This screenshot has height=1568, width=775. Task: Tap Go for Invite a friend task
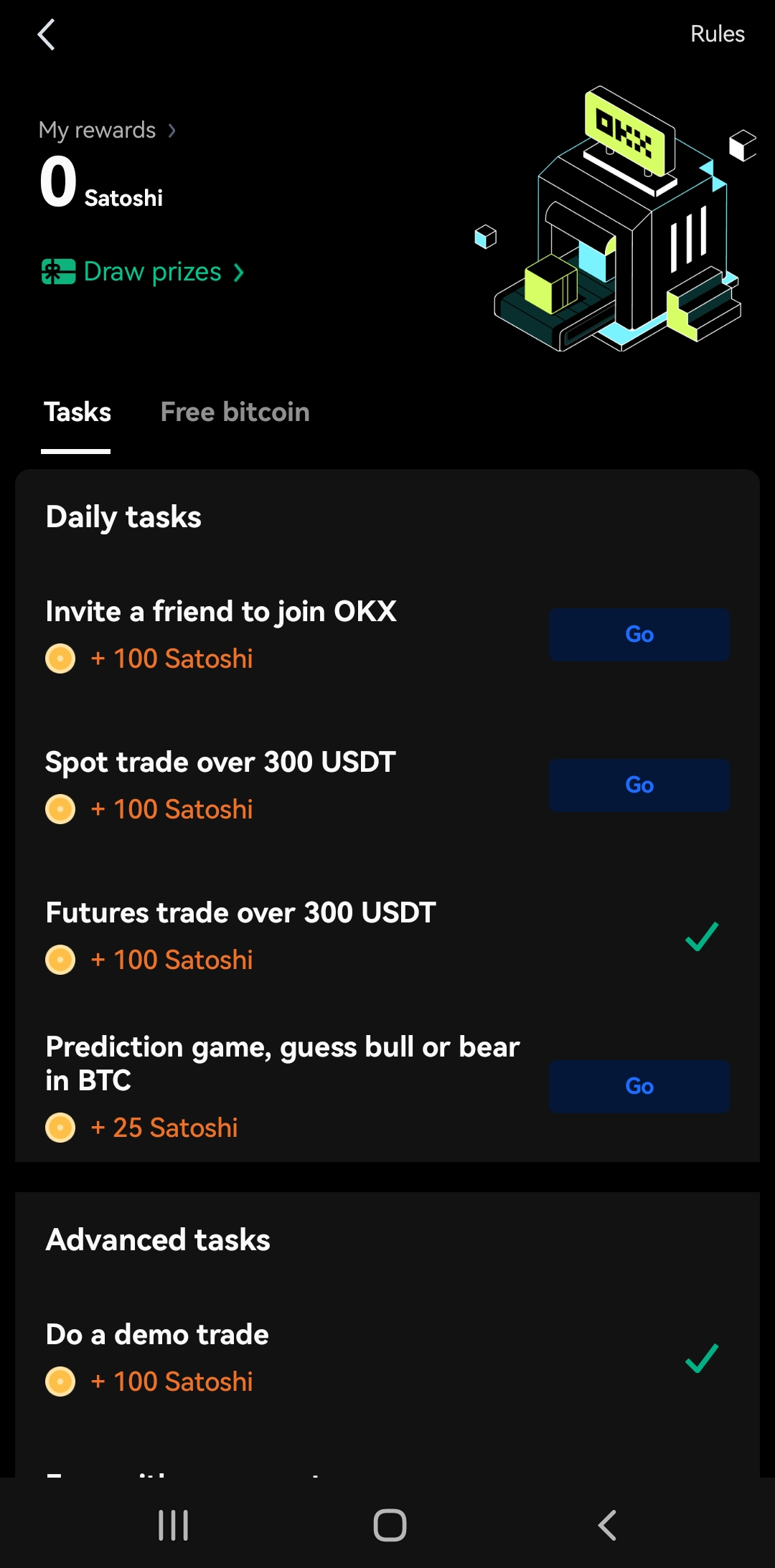pyautogui.click(x=639, y=635)
